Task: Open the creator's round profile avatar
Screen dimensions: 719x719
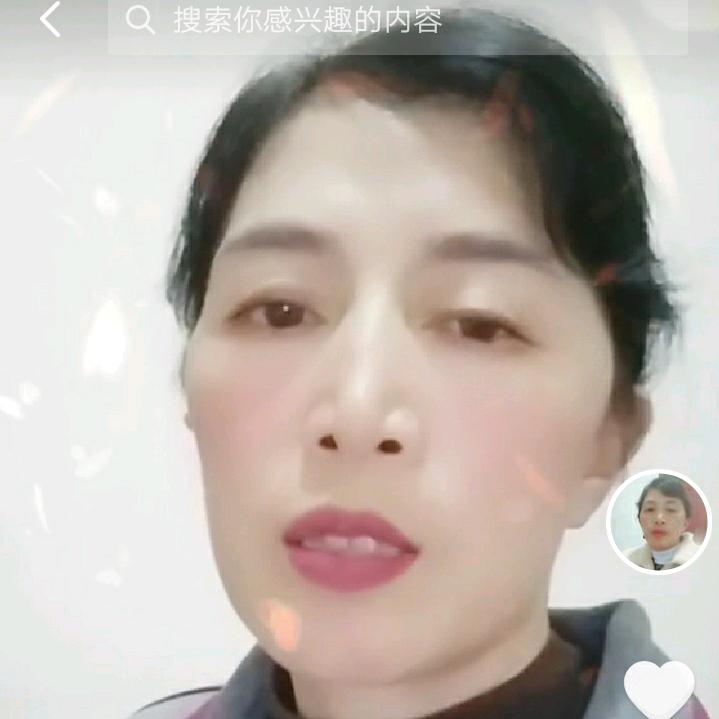Action: [657, 522]
